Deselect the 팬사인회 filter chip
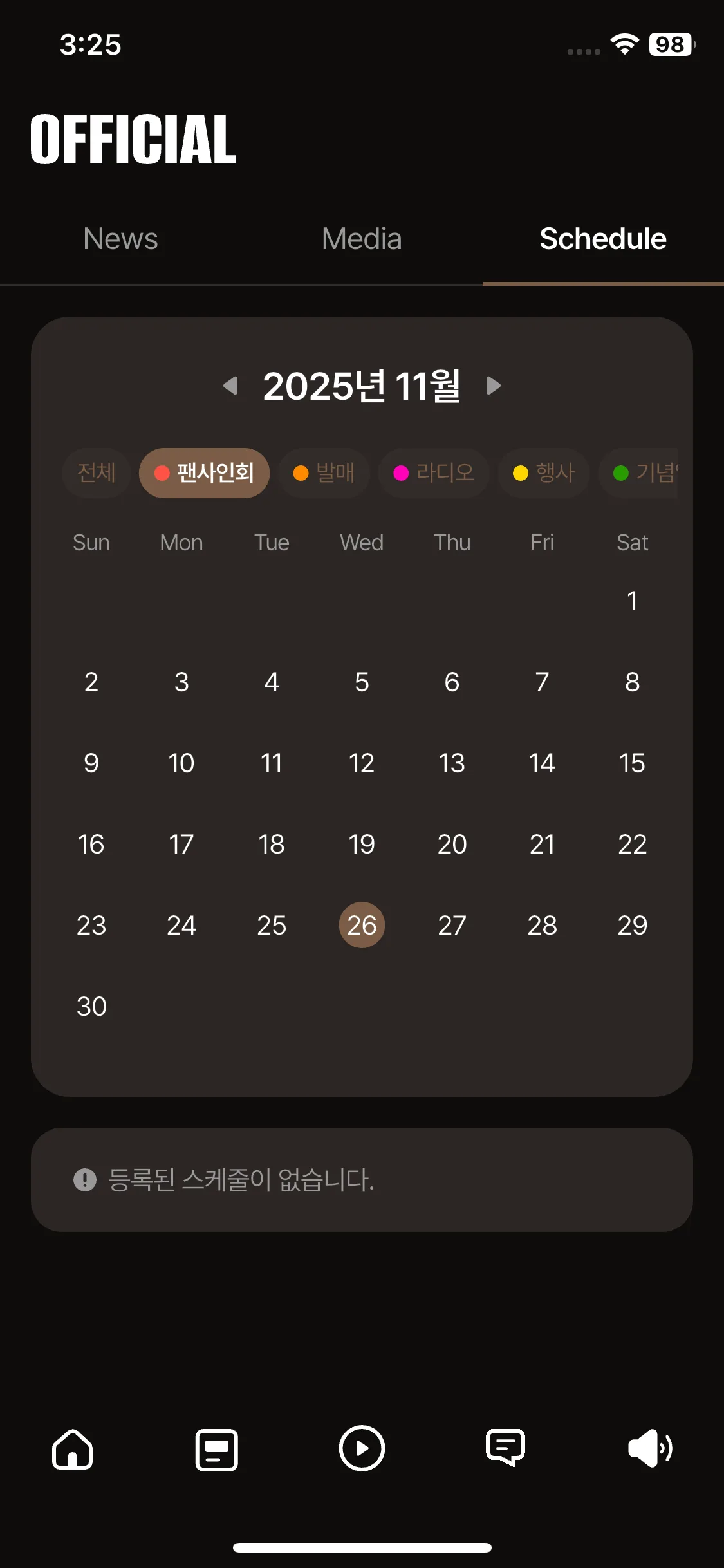 [x=204, y=473]
